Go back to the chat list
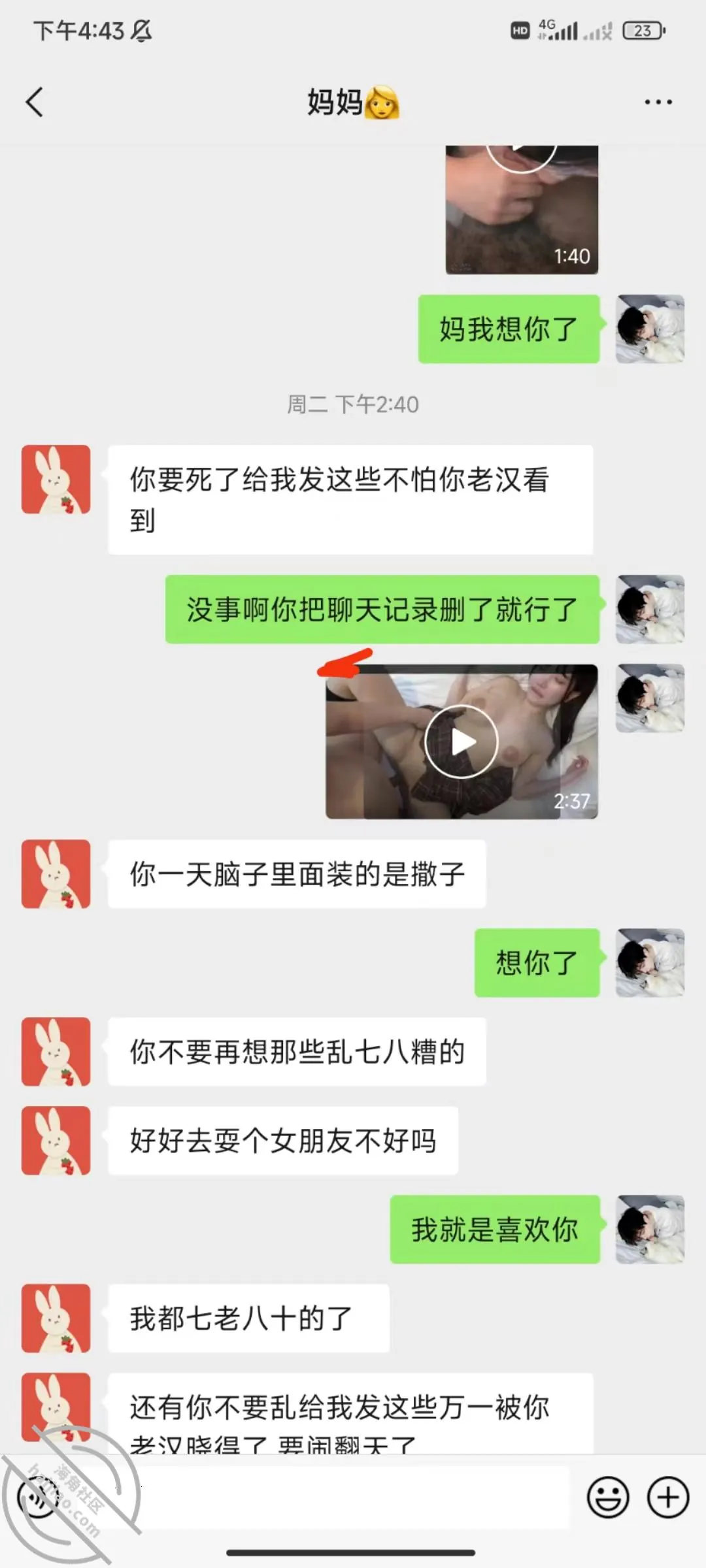706x1568 pixels. pyautogui.click(x=35, y=103)
